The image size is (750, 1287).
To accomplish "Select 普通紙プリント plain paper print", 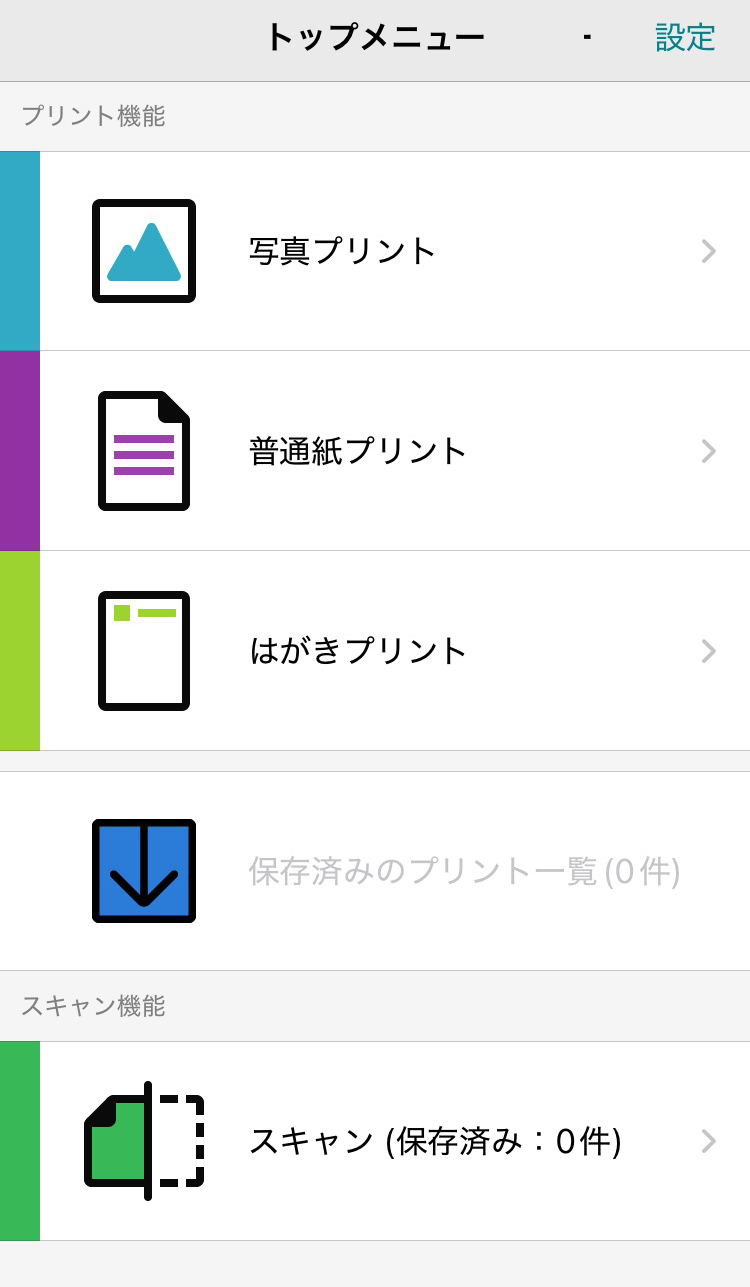I will [357, 451].
